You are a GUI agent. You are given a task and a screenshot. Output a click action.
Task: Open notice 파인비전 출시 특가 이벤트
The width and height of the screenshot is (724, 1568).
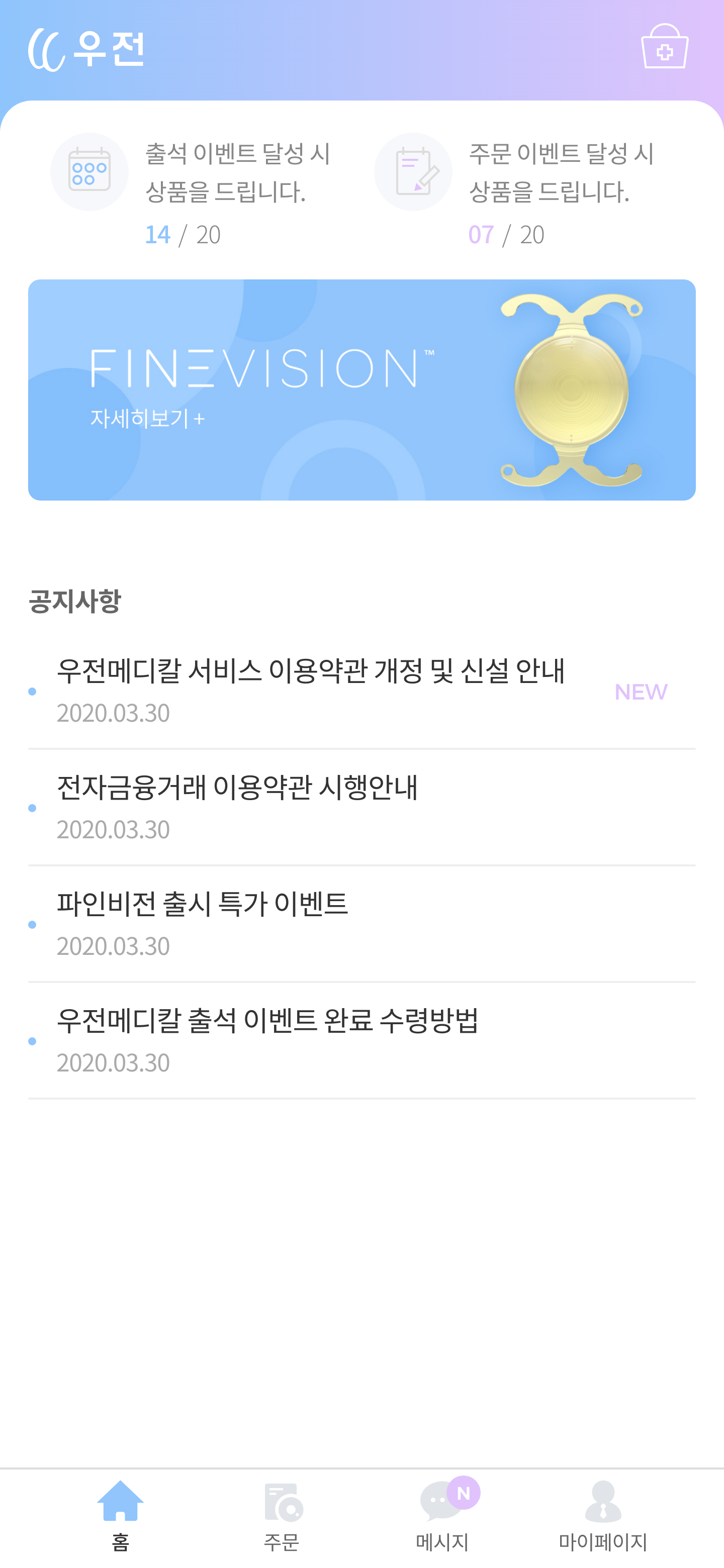coord(202,923)
